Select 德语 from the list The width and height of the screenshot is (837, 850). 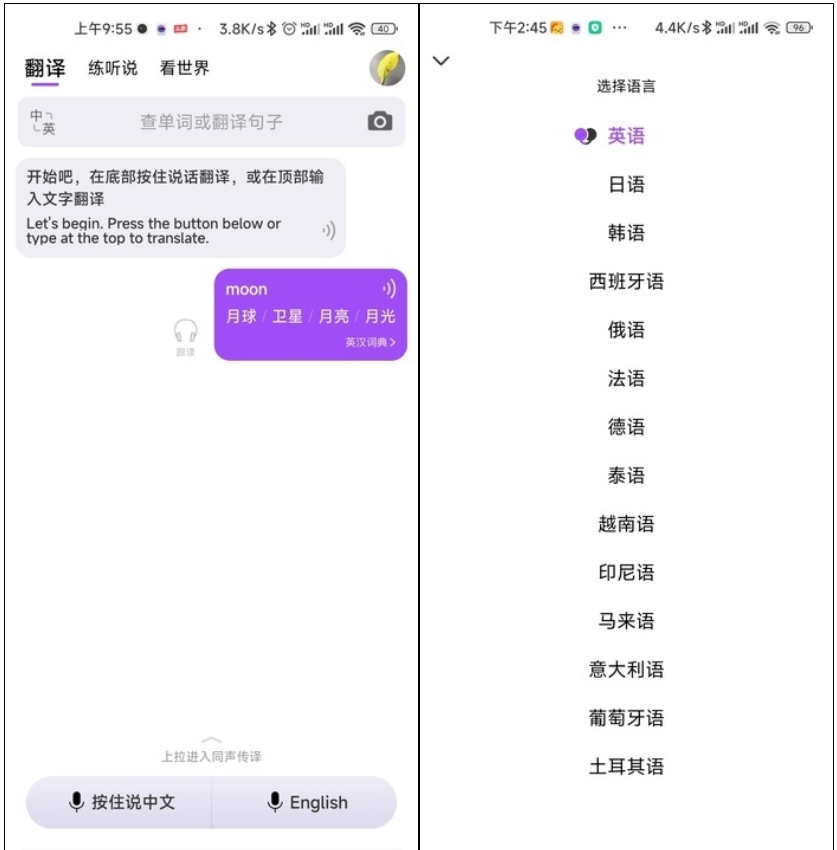coord(627,427)
